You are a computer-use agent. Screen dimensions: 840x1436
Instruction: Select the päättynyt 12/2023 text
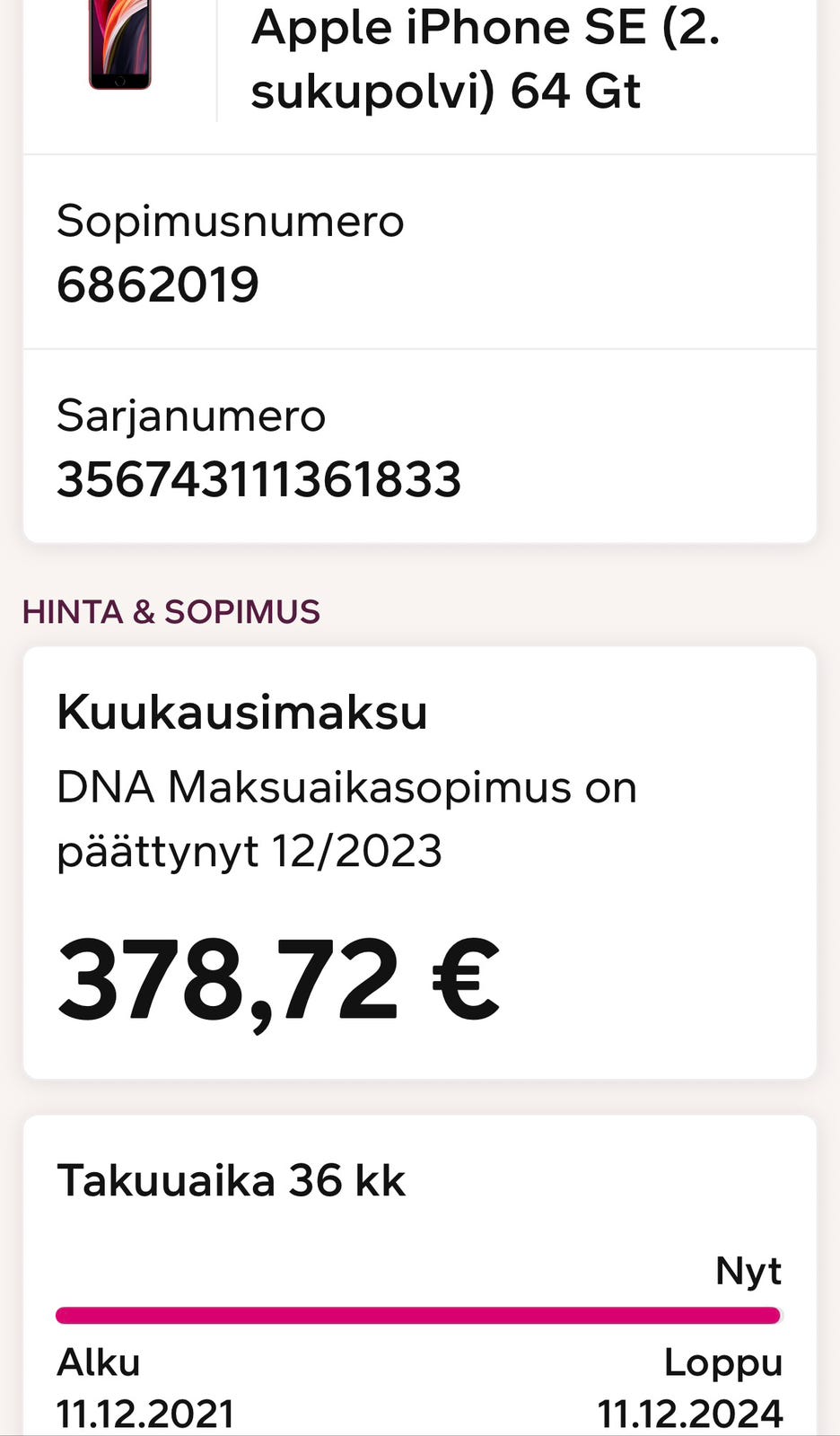(x=249, y=853)
